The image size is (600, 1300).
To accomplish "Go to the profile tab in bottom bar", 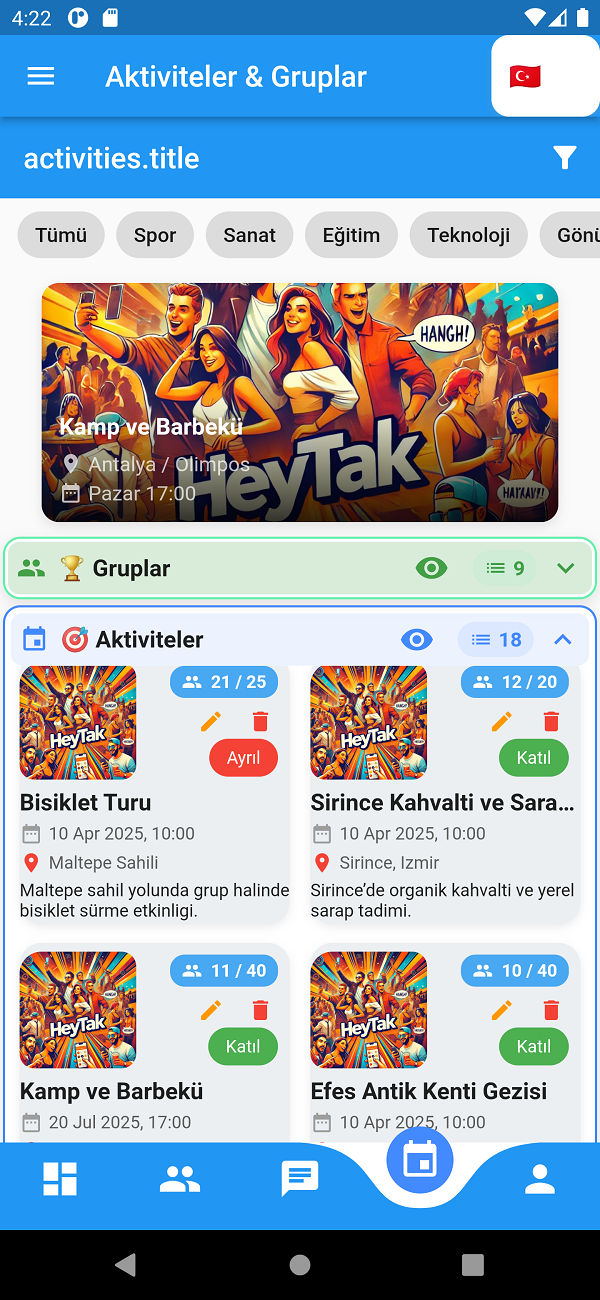I will (x=540, y=1180).
